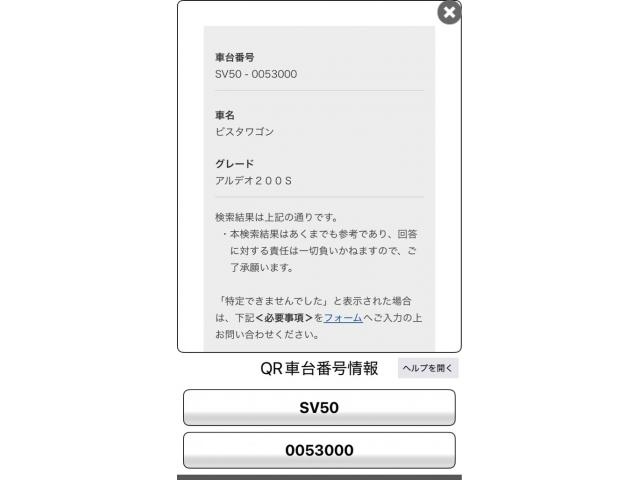Tap the SV50 button

point(319,408)
